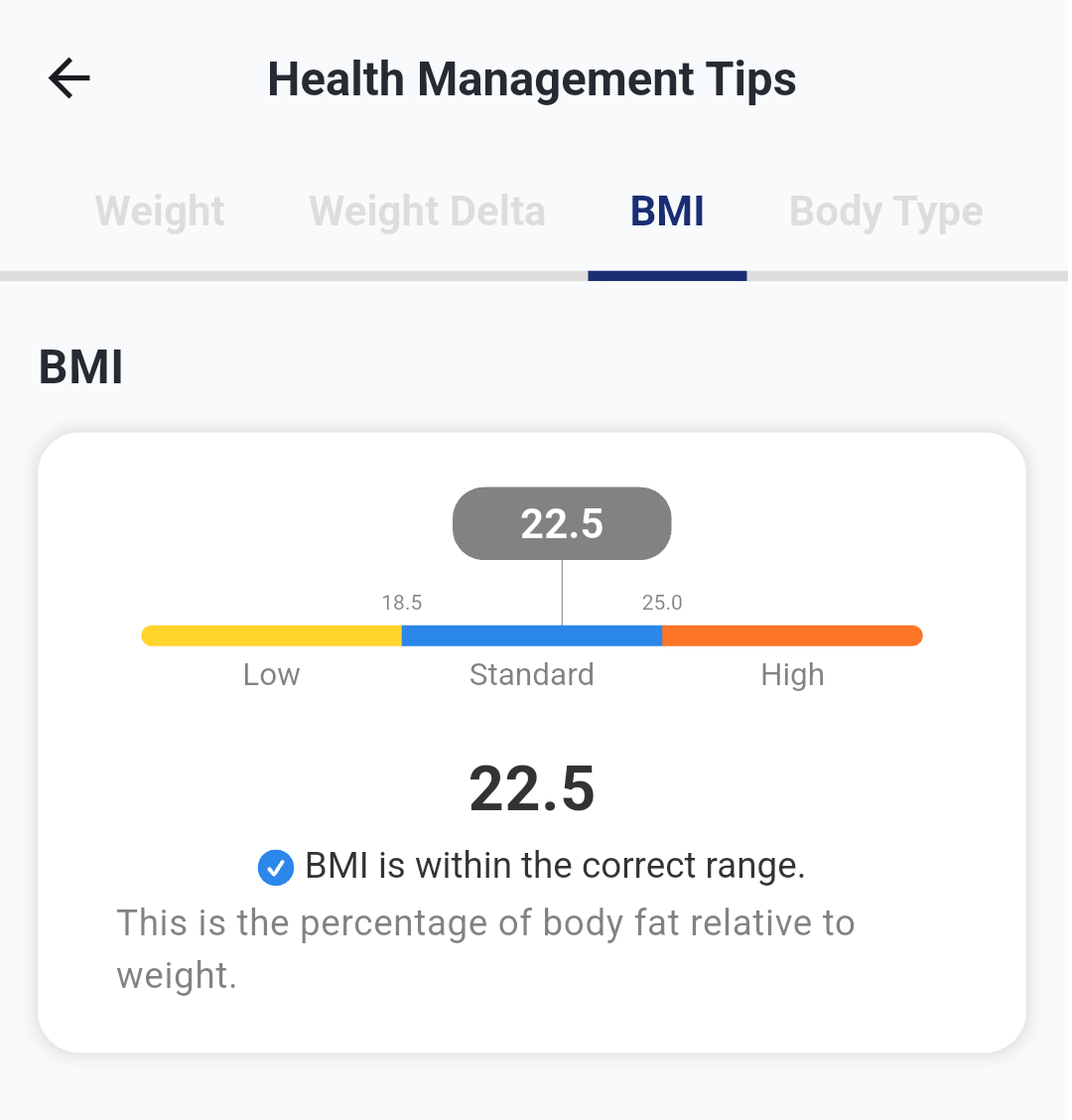Go back using the arrow icon
The image size is (1072, 1120).
(x=69, y=78)
